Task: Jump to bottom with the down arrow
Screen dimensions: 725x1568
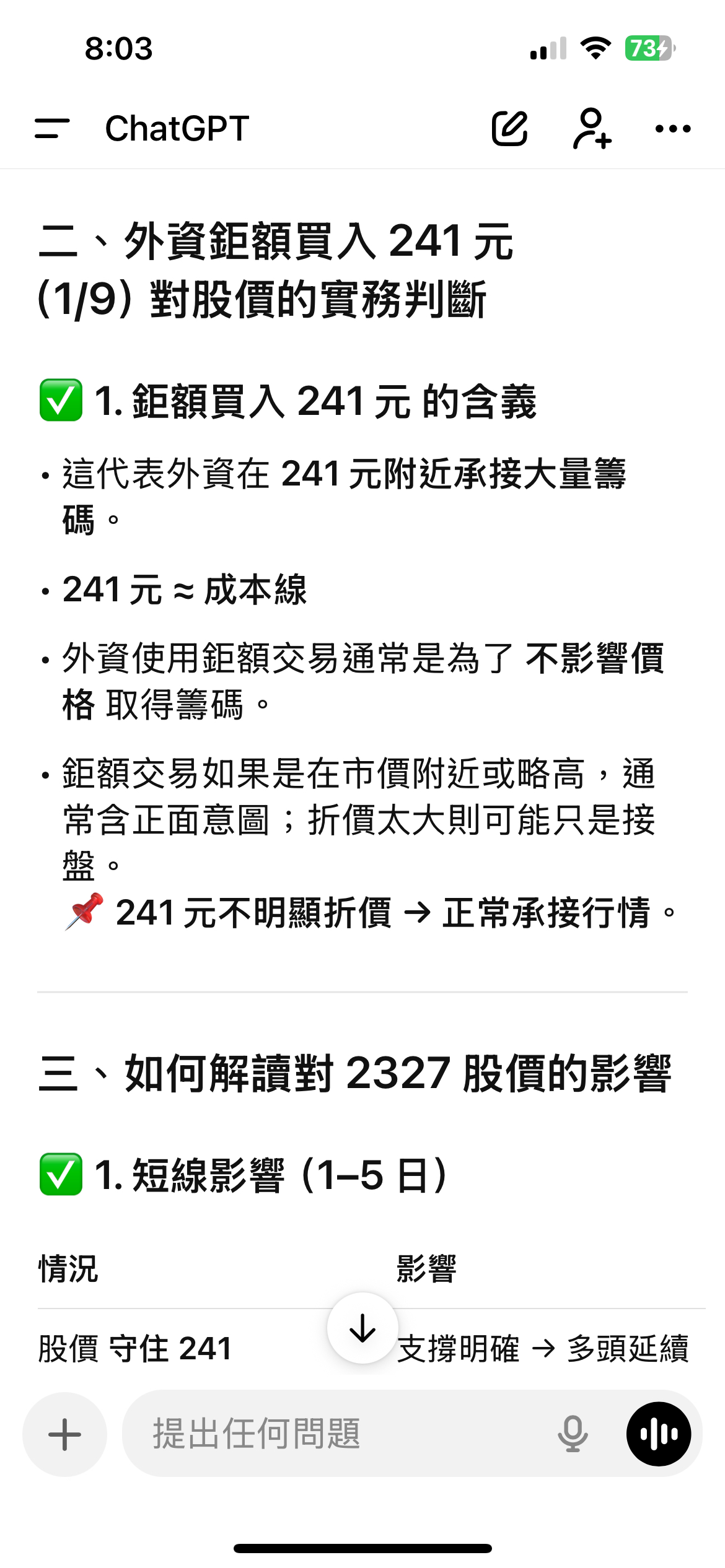Action: 362,1328
